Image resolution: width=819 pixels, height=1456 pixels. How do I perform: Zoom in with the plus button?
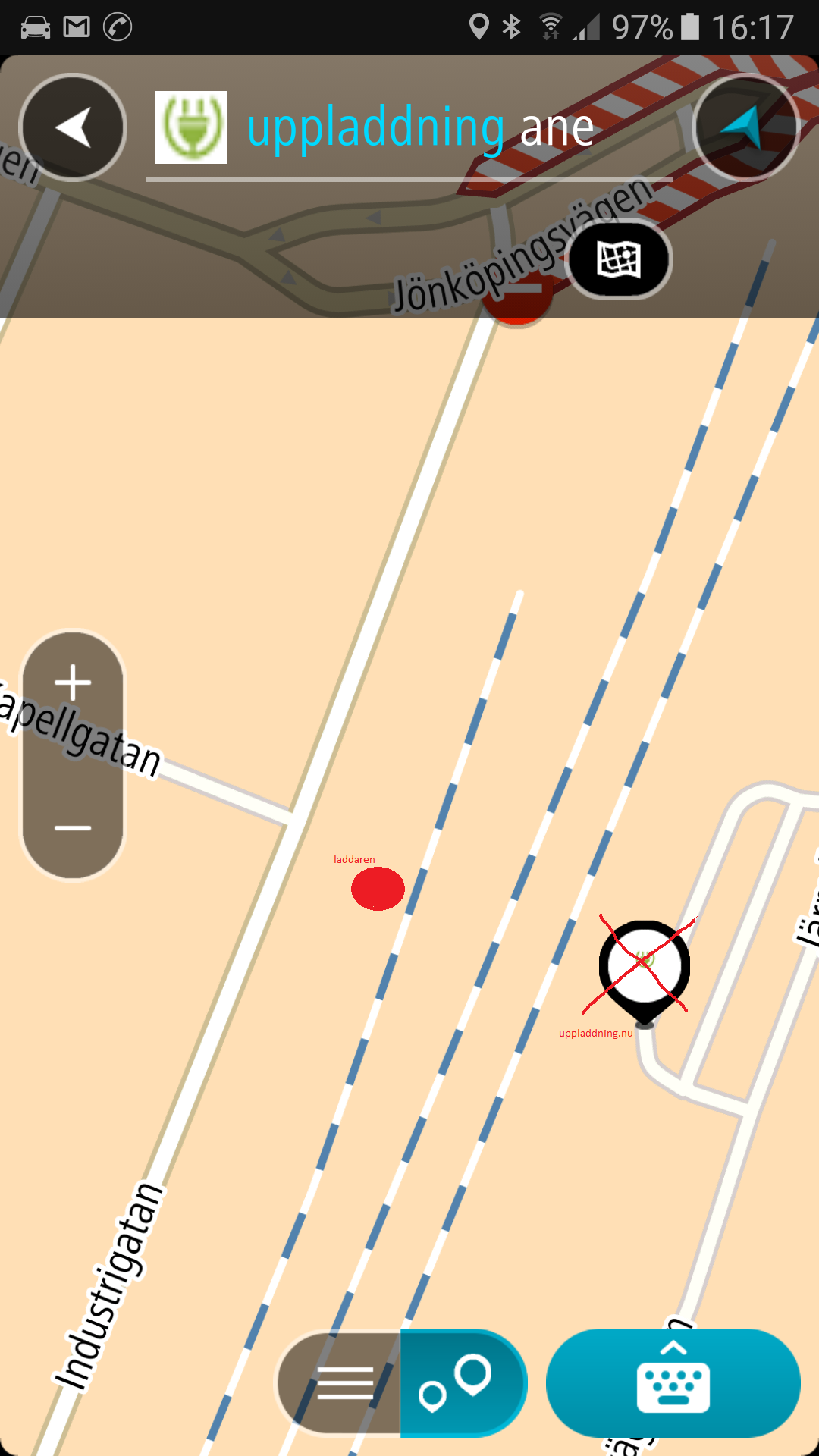(x=73, y=682)
